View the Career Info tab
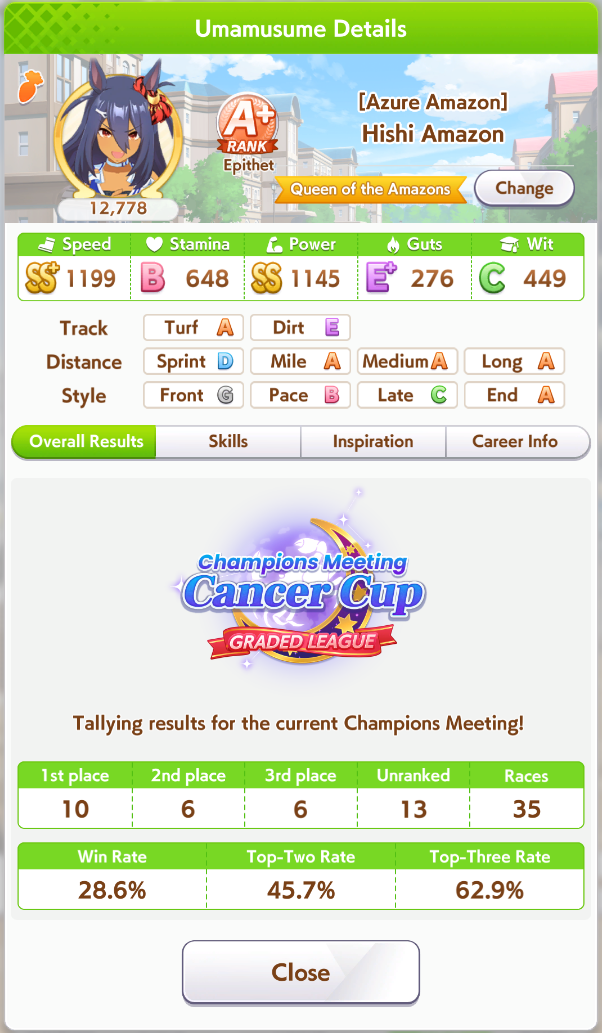This screenshot has height=1033, width=602. (515, 441)
